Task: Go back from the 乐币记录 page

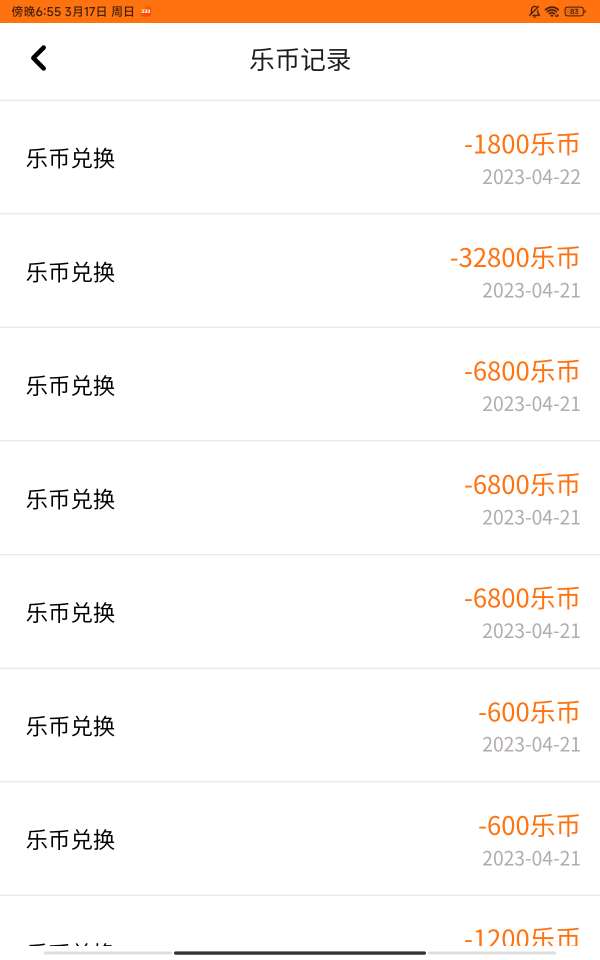Action: [x=38, y=59]
